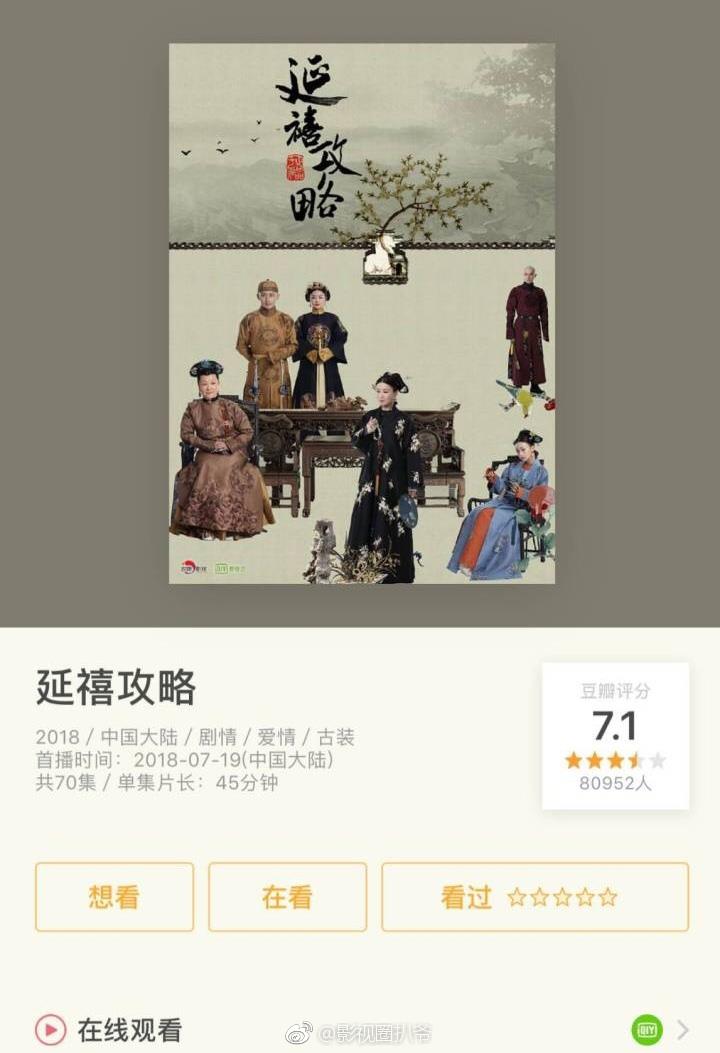Image resolution: width=720 pixels, height=1053 pixels.
Task: Tap the 想看 button
Action: [114, 897]
